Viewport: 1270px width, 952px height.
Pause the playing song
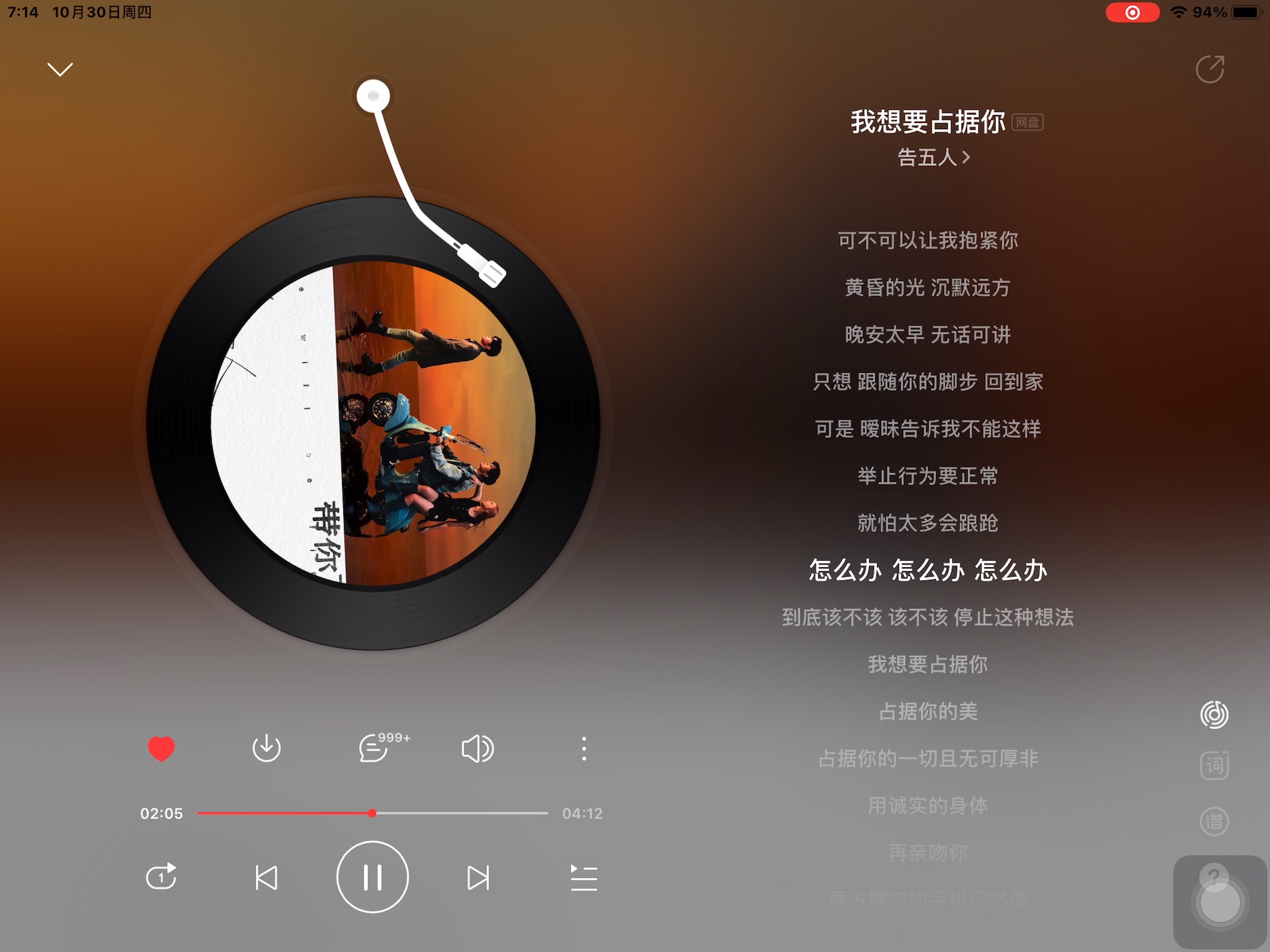(x=372, y=877)
